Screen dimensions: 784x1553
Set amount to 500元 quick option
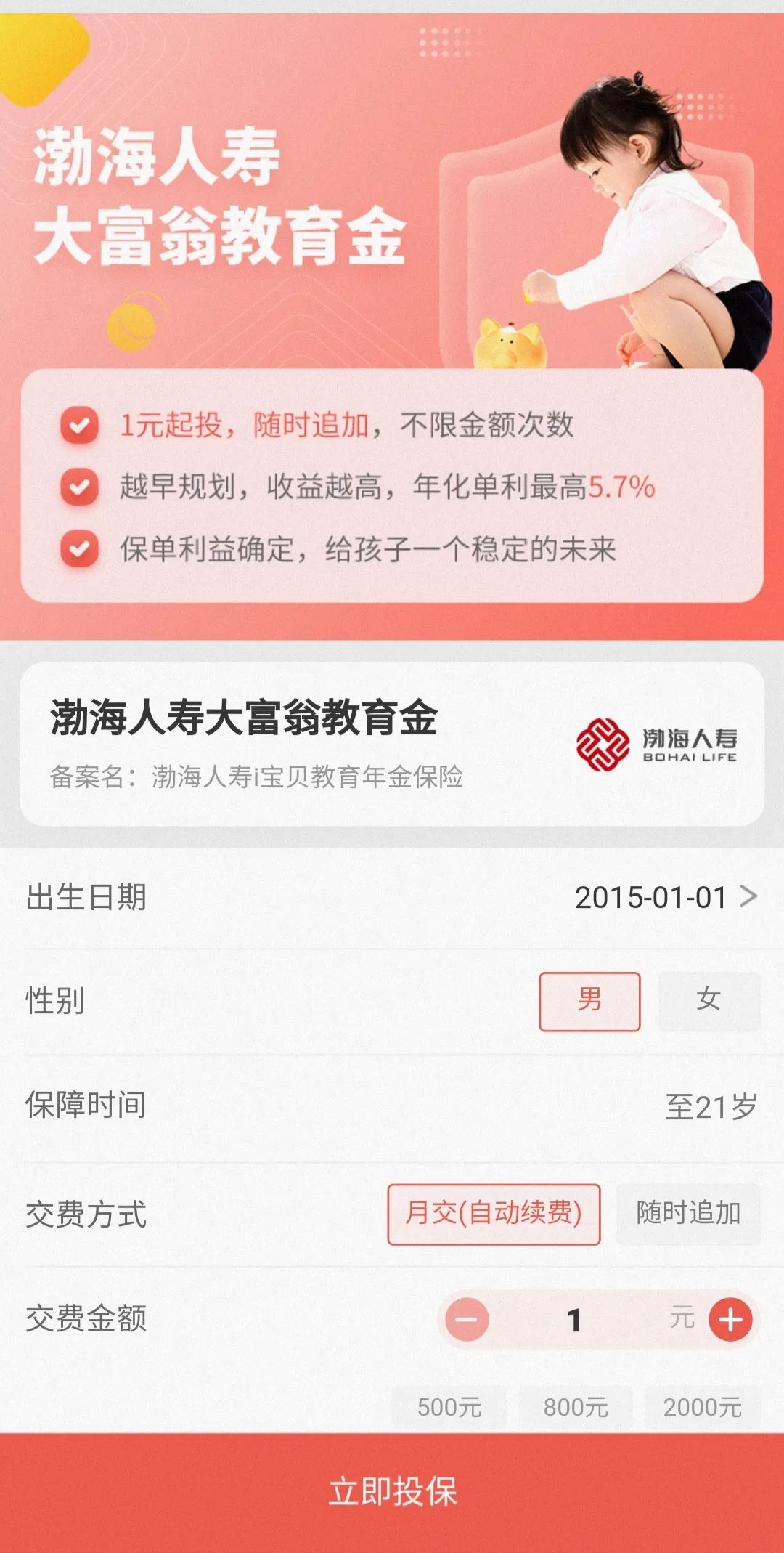tap(449, 1407)
